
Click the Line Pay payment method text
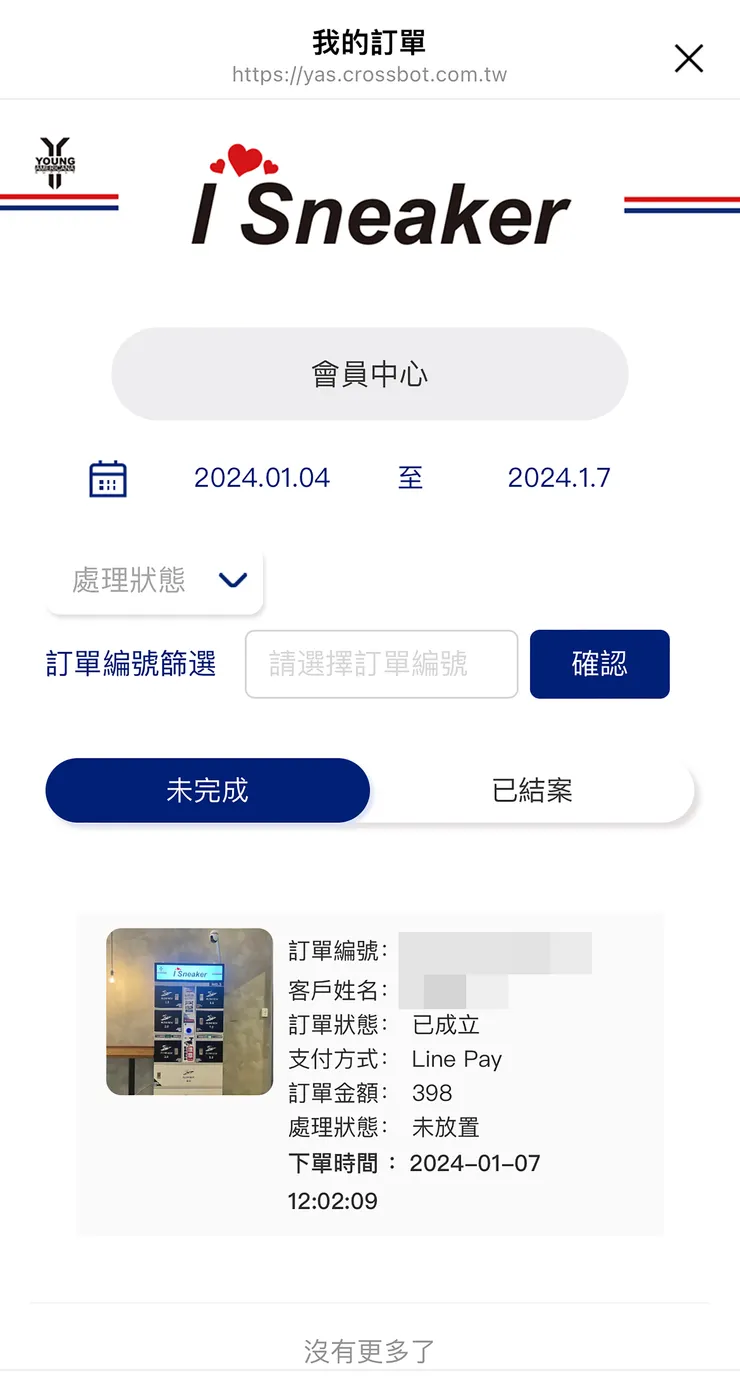[457, 1058]
